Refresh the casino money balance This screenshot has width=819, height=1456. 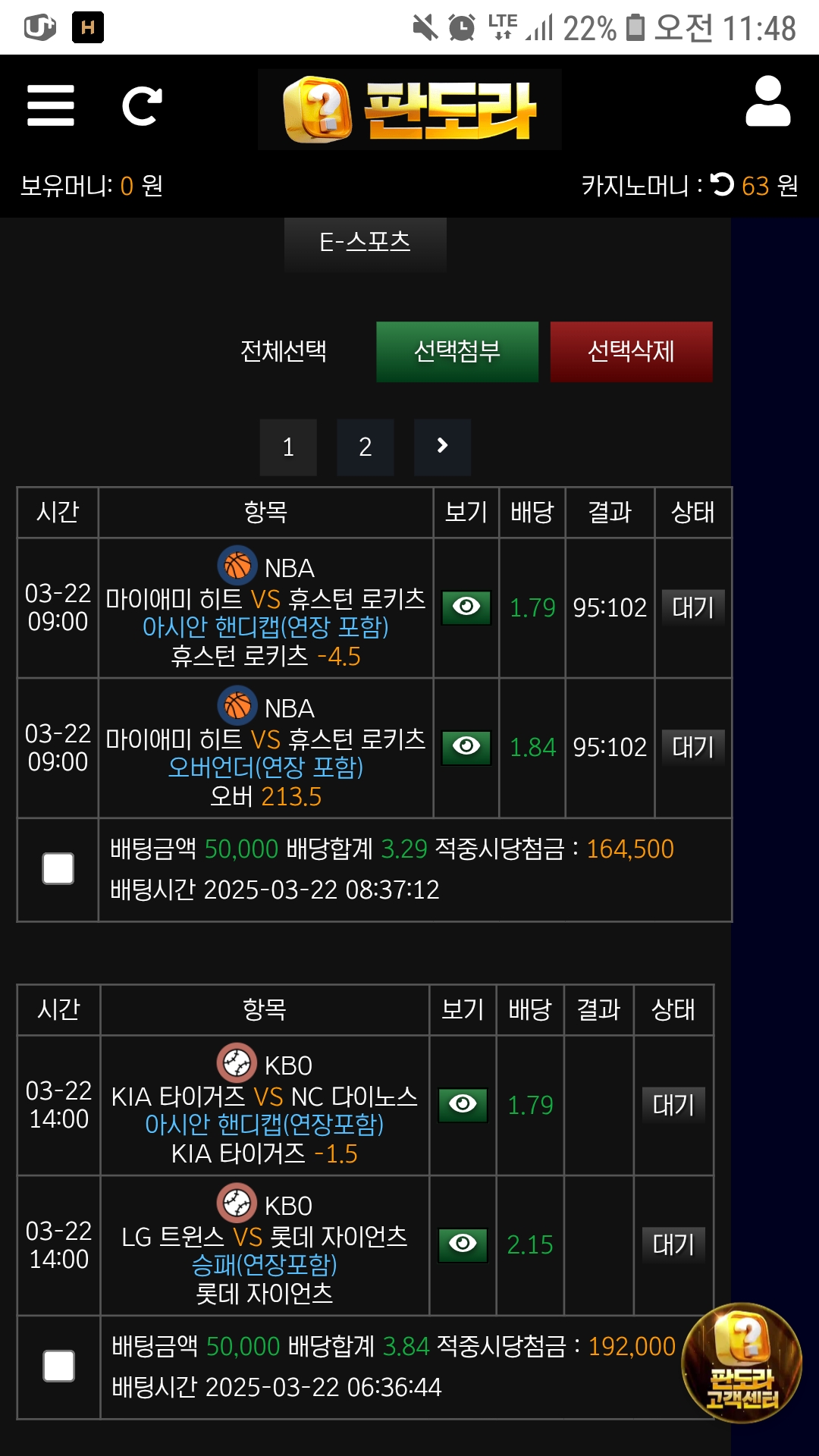coord(722,184)
